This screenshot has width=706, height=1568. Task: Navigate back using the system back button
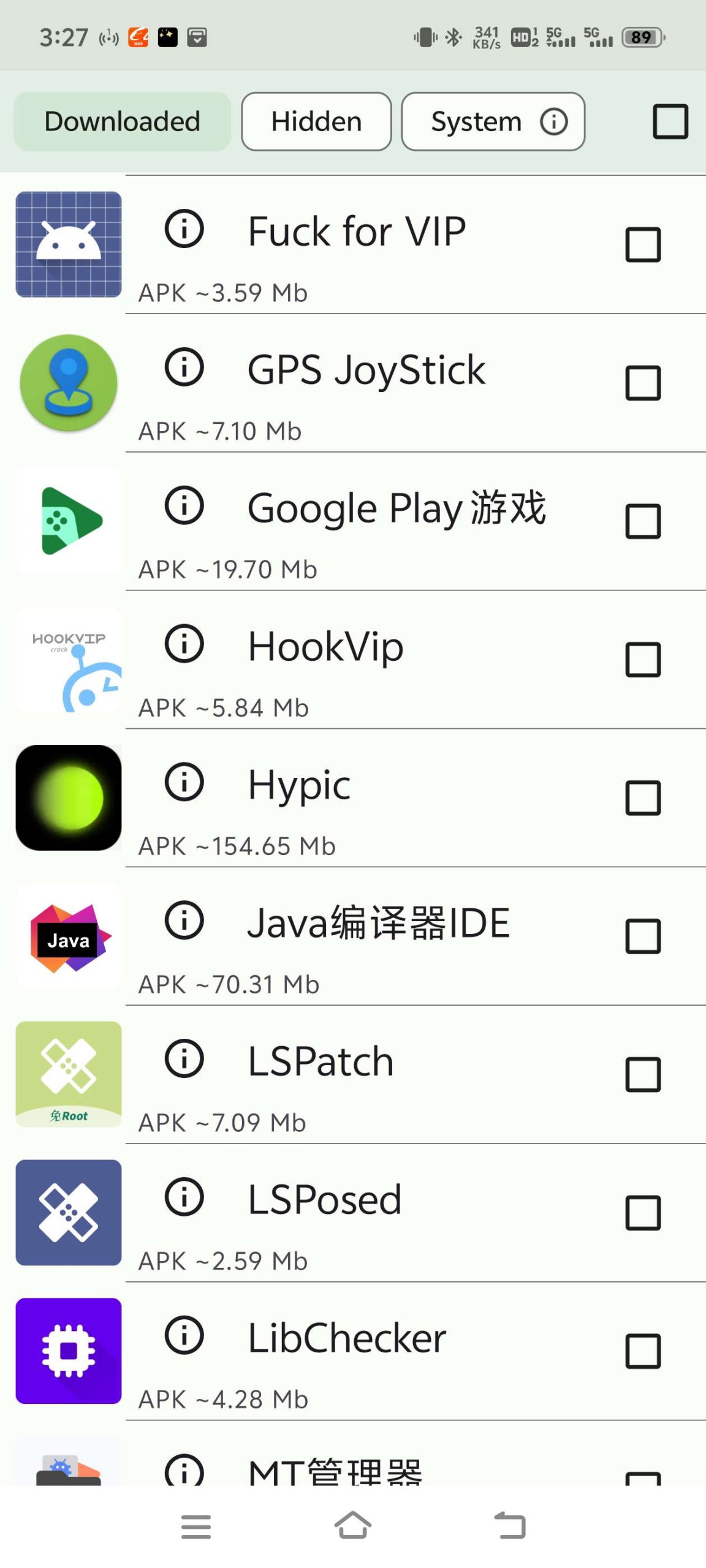[x=510, y=1526]
